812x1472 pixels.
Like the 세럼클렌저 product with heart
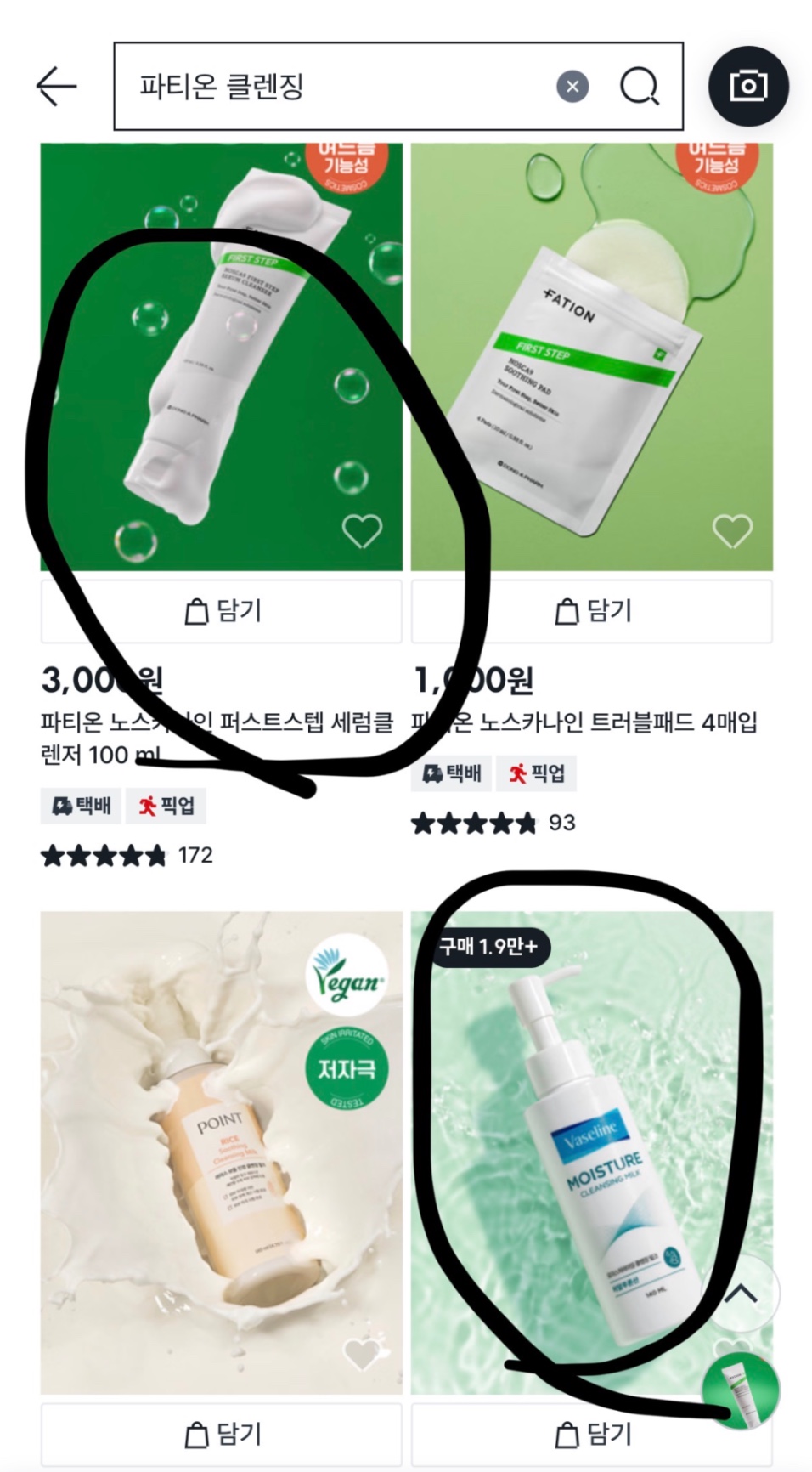362,531
